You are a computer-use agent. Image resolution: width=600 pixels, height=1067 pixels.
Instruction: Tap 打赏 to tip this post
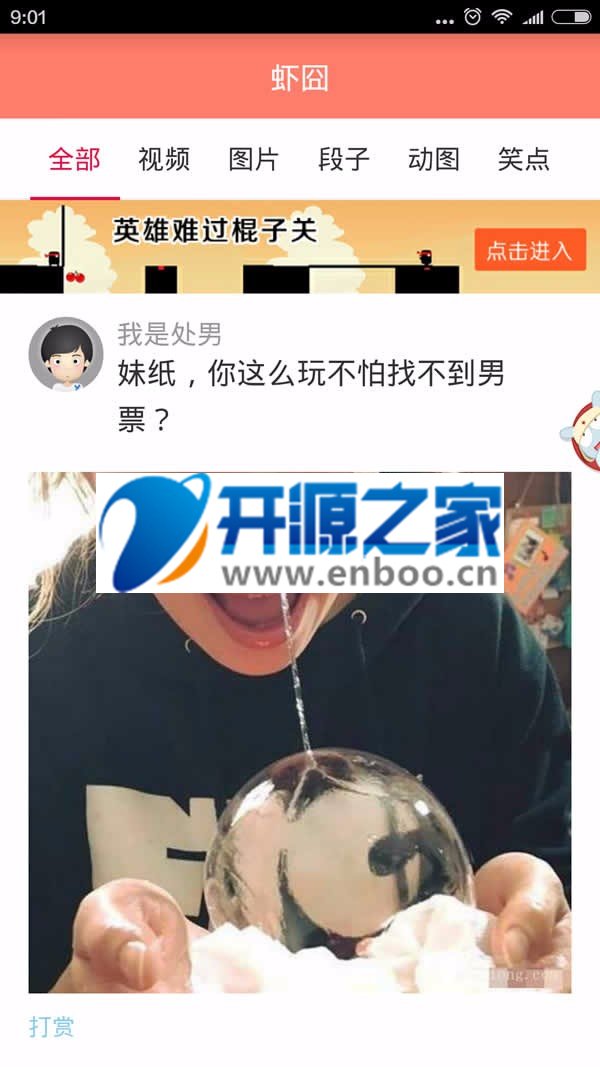click(52, 1027)
